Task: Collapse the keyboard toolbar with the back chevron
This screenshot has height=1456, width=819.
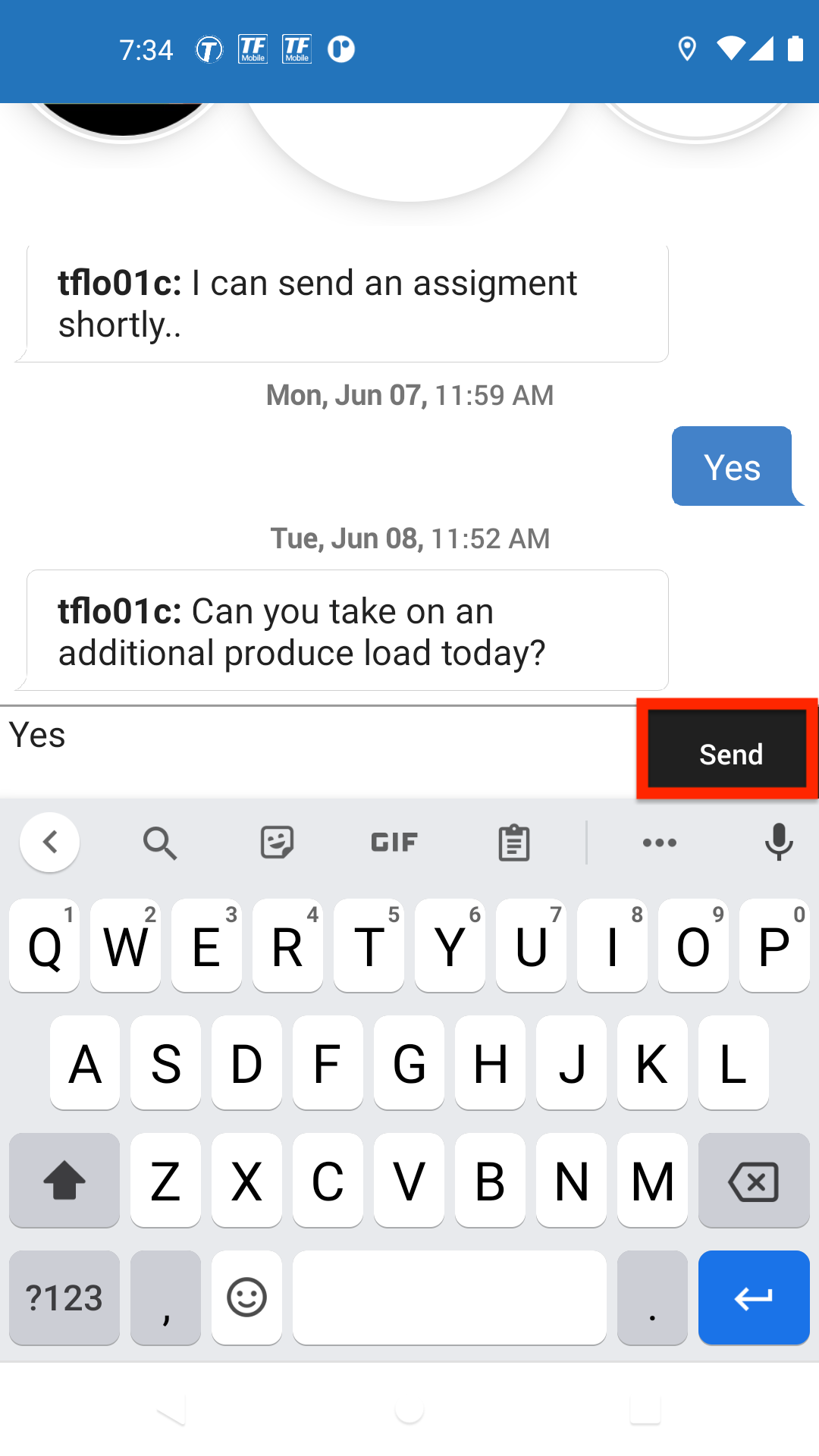Action: pyautogui.click(x=50, y=842)
